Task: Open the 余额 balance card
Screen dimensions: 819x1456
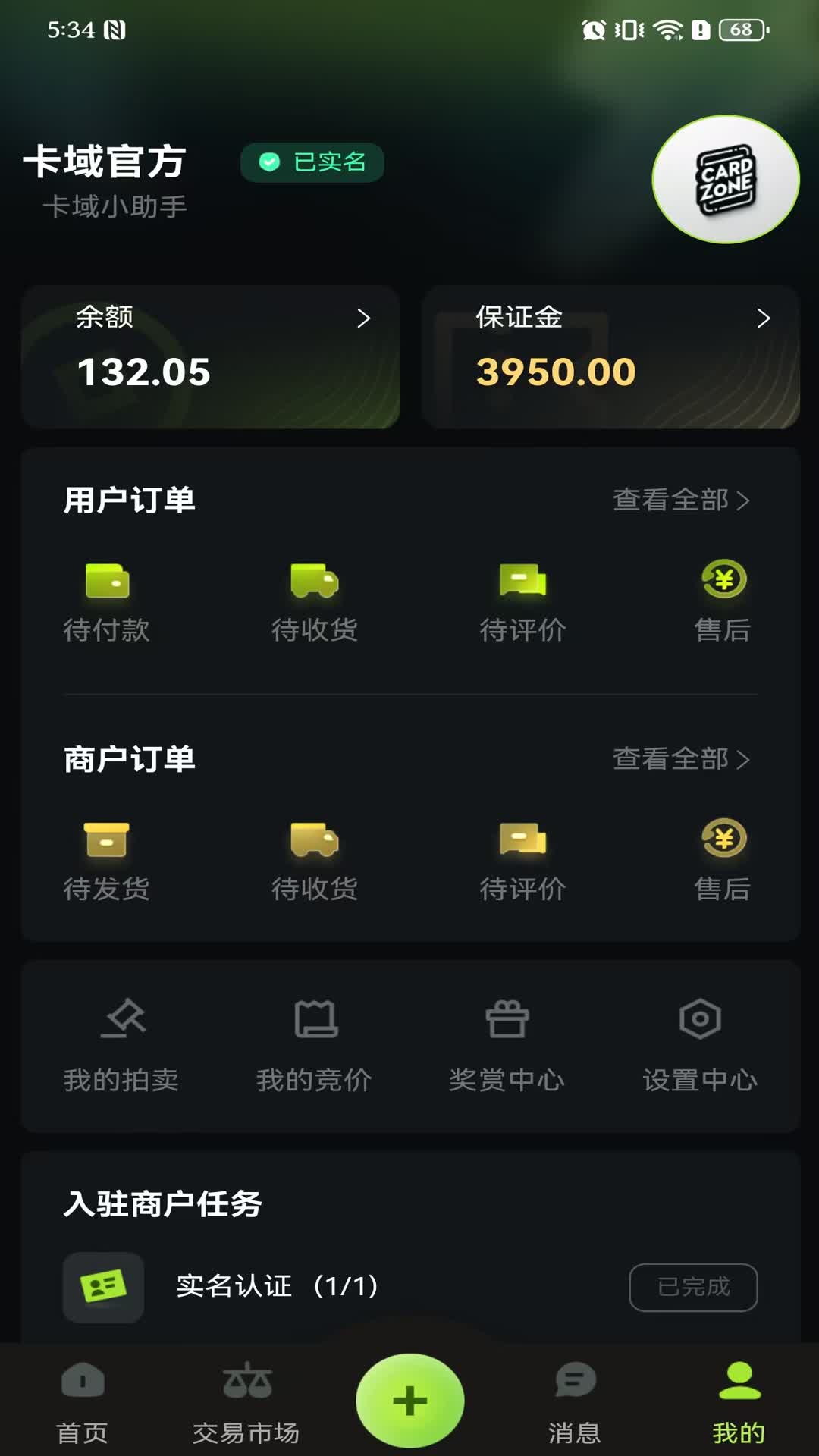Action: point(211,356)
